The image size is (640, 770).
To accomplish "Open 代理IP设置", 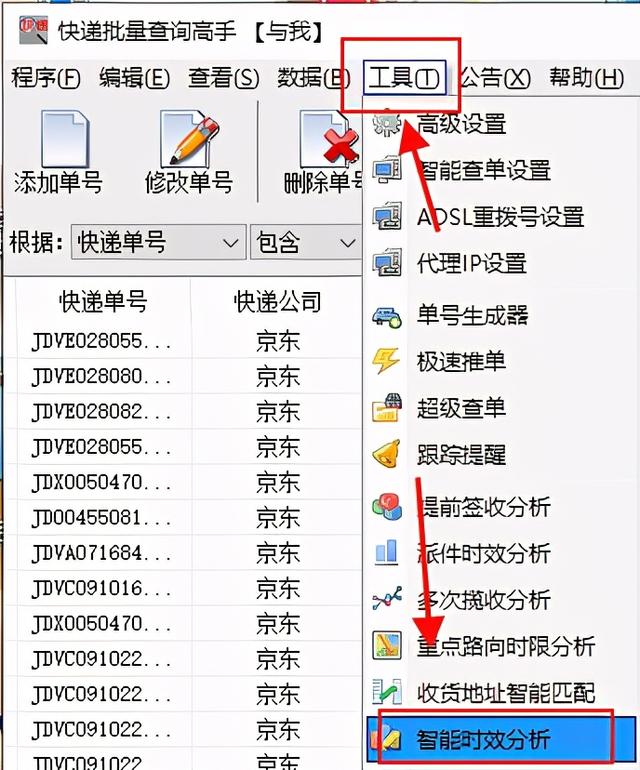I will [x=501, y=263].
